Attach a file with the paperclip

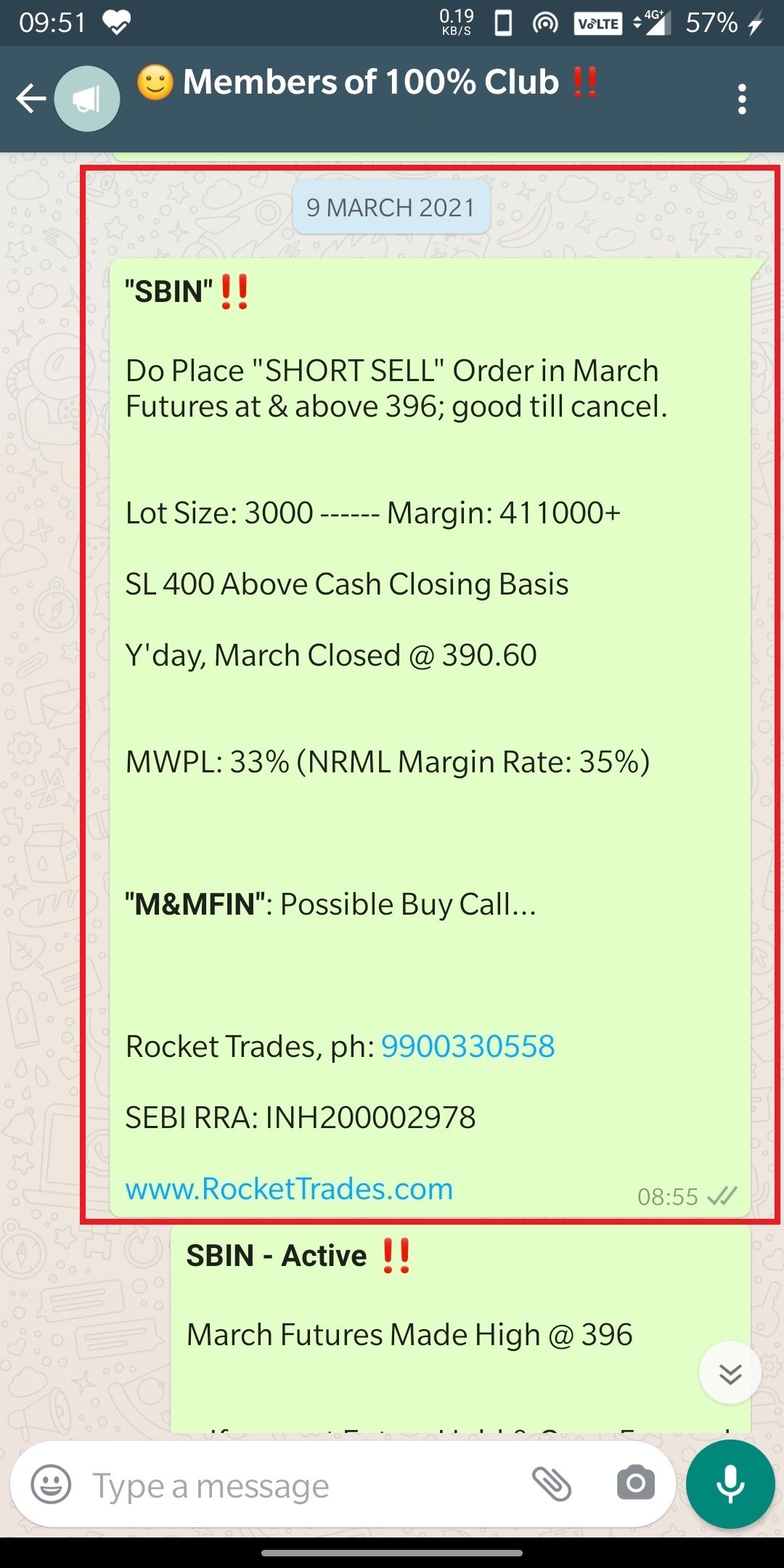[552, 1484]
